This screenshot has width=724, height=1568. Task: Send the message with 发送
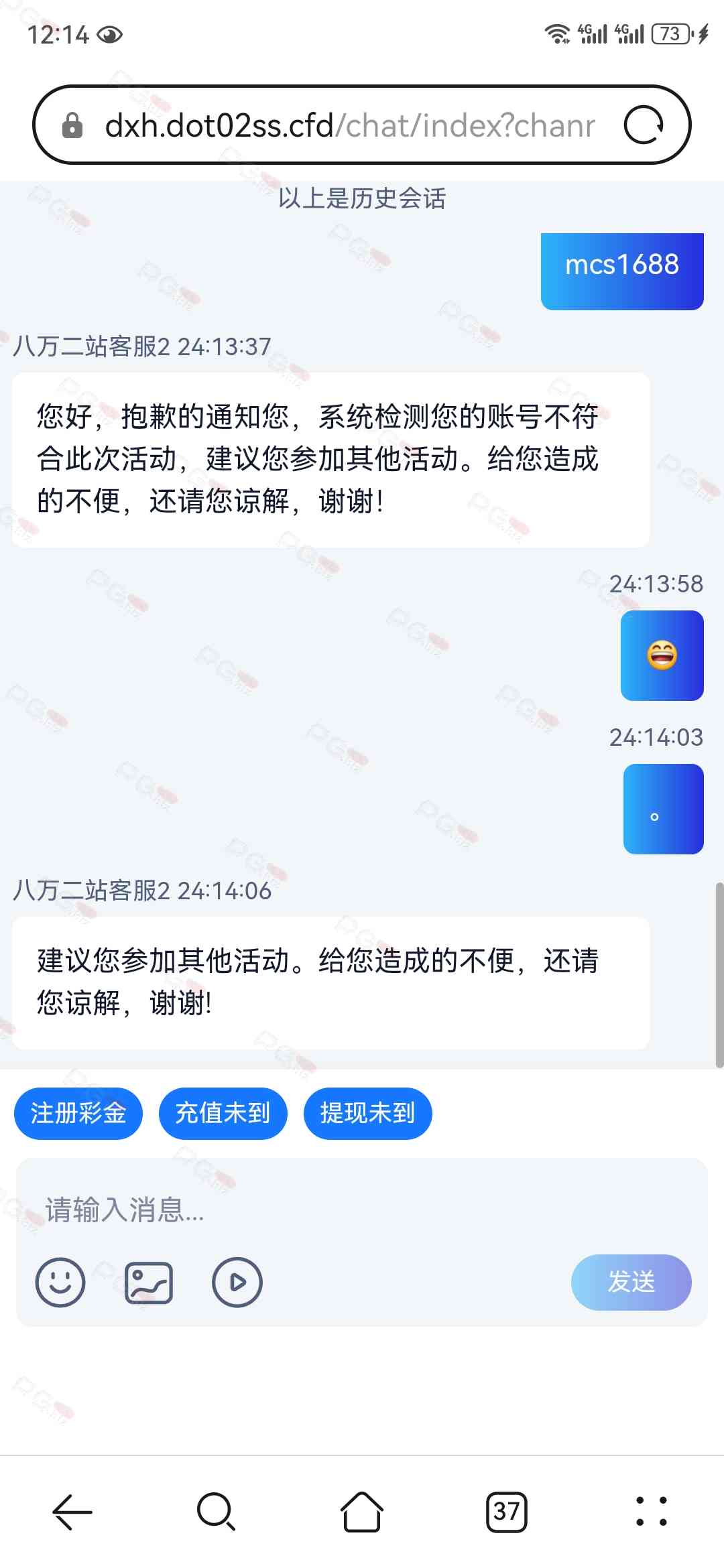631,1282
